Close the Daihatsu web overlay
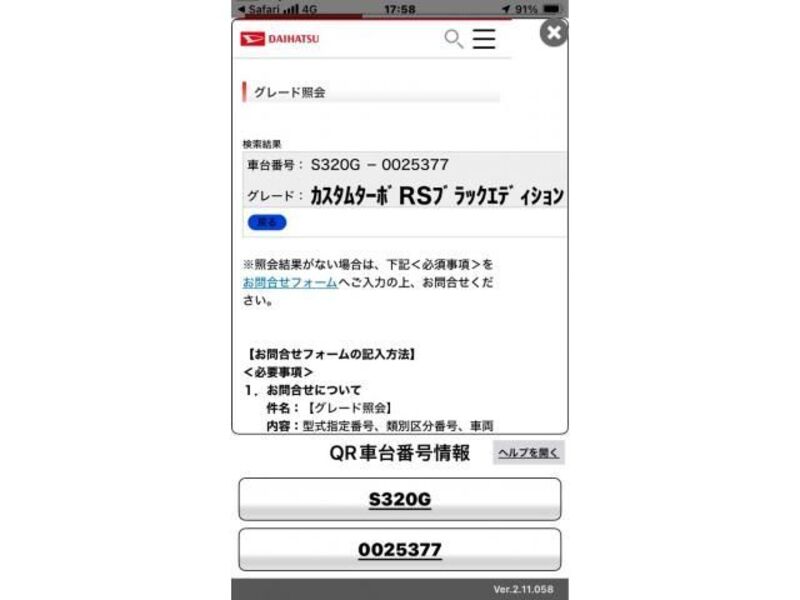This screenshot has height=600, width=800. point(553,33)
